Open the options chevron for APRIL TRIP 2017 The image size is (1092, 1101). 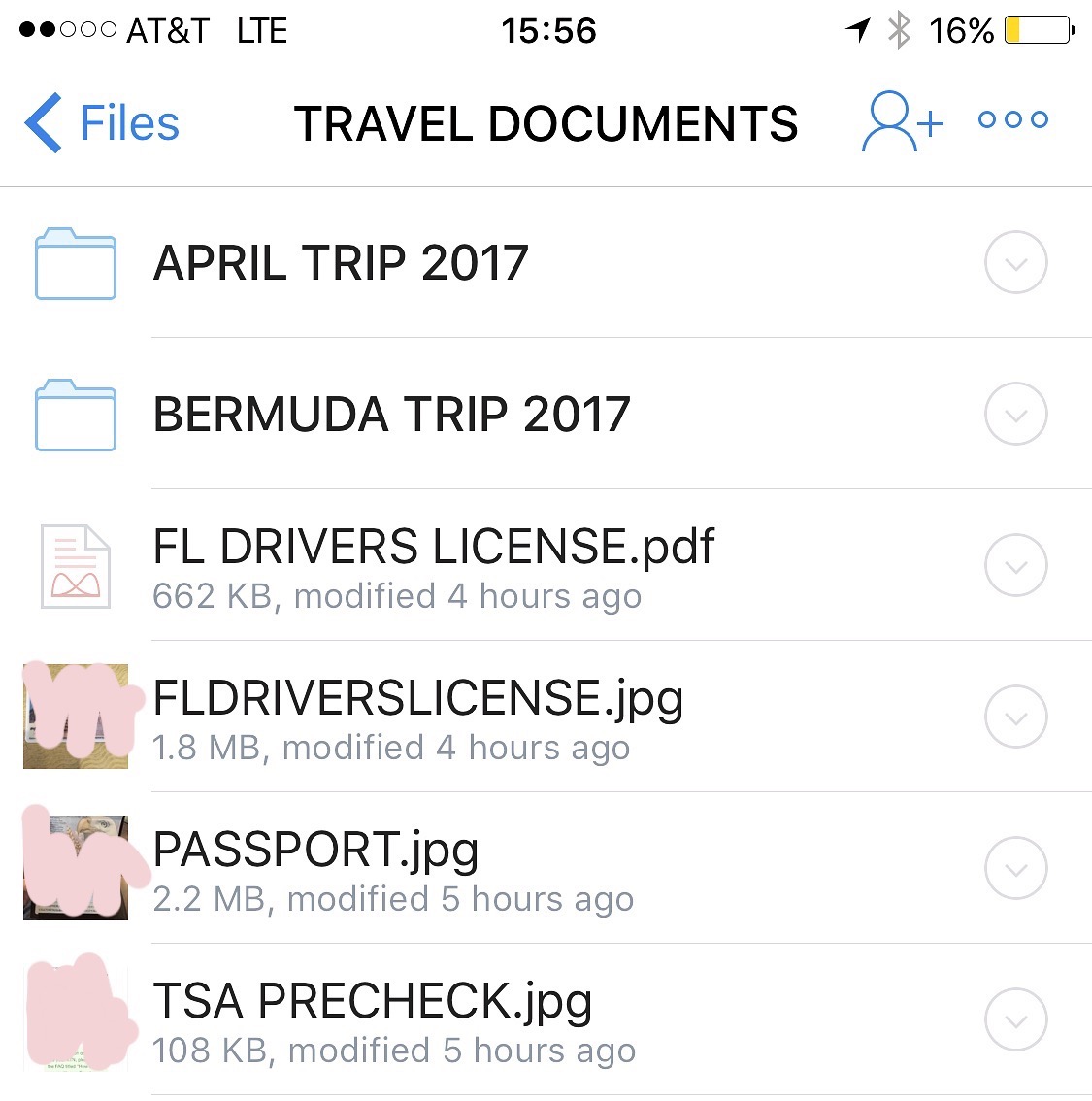(x=1015, y=262)
